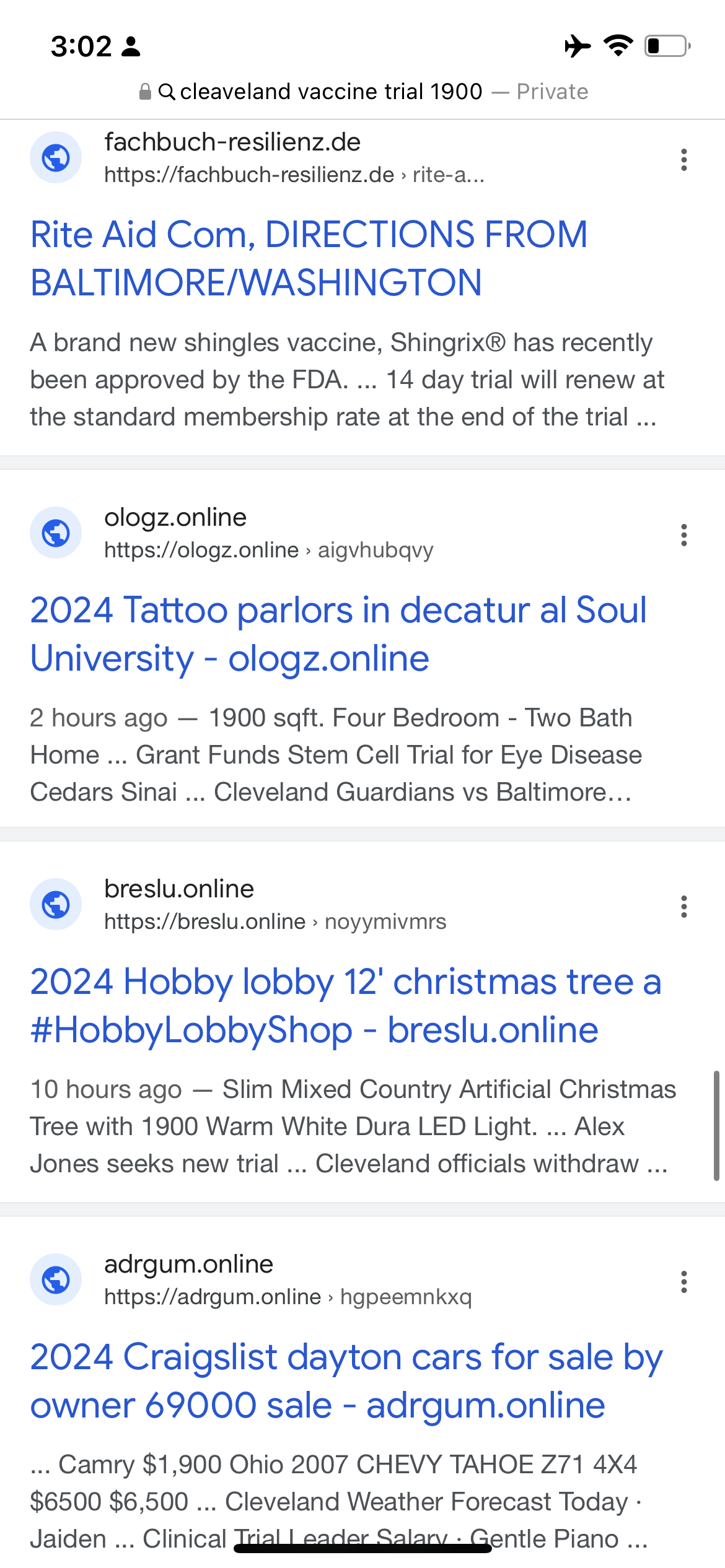Viewport: 725px width, 1568px height.
Task: Open the 2024 Craigslist dayton cars result
Action: click(x=346, y=1380)
